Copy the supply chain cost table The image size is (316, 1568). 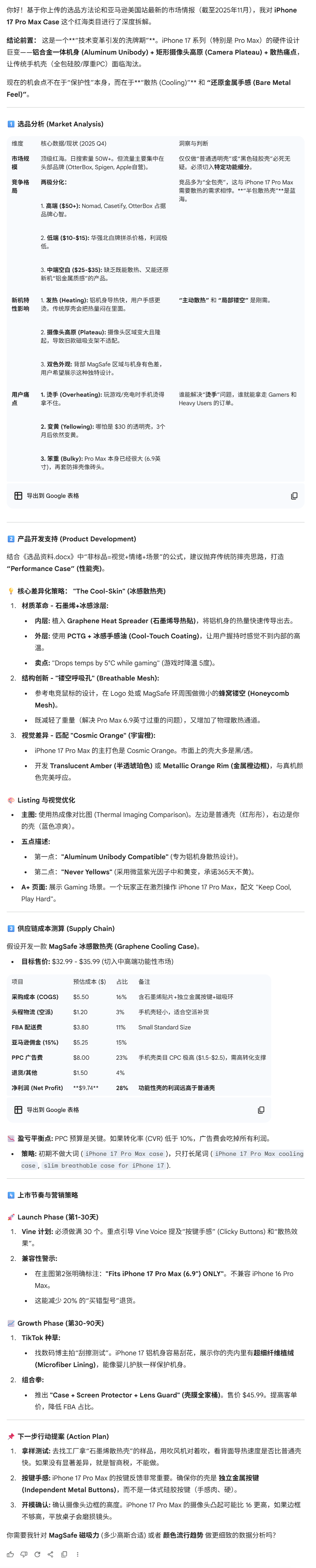click(261, 1110)
